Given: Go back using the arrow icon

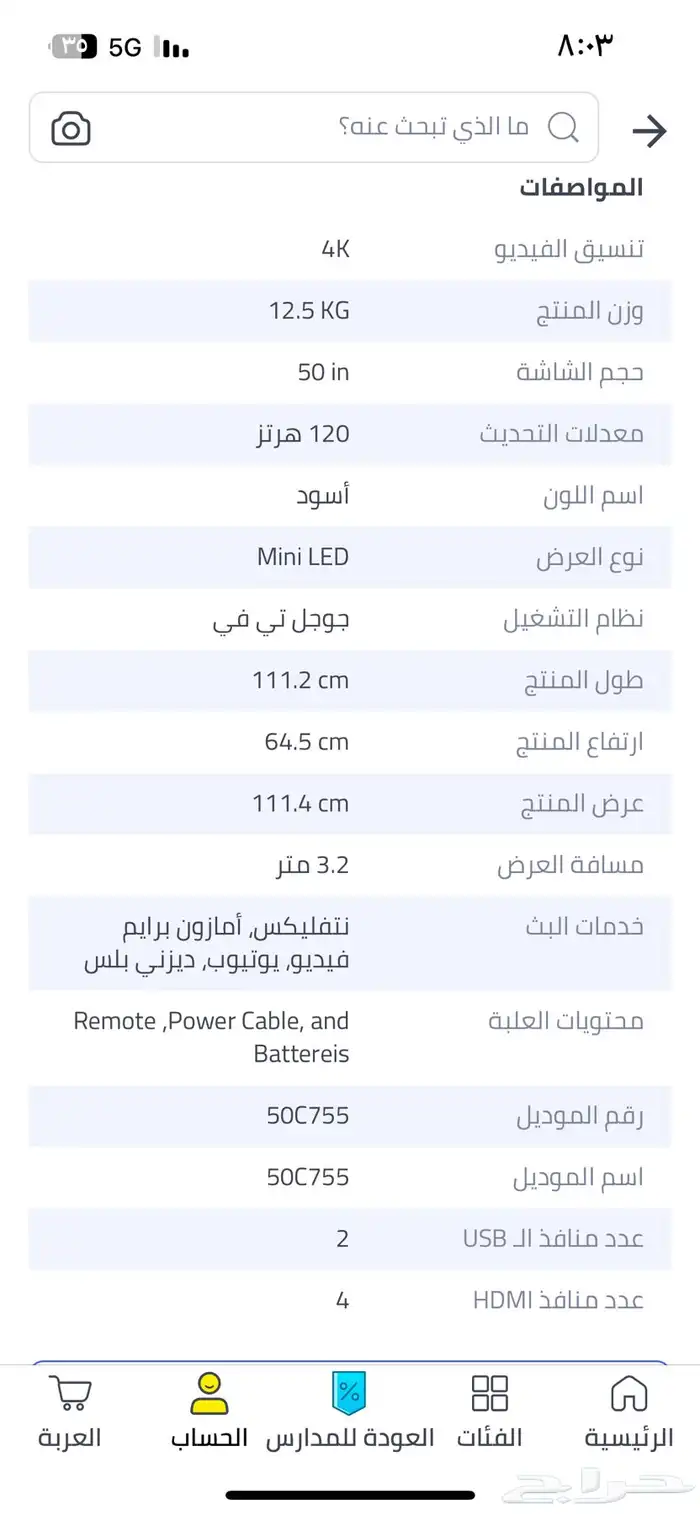Looking at the screenshot, I should click(650, 130).
